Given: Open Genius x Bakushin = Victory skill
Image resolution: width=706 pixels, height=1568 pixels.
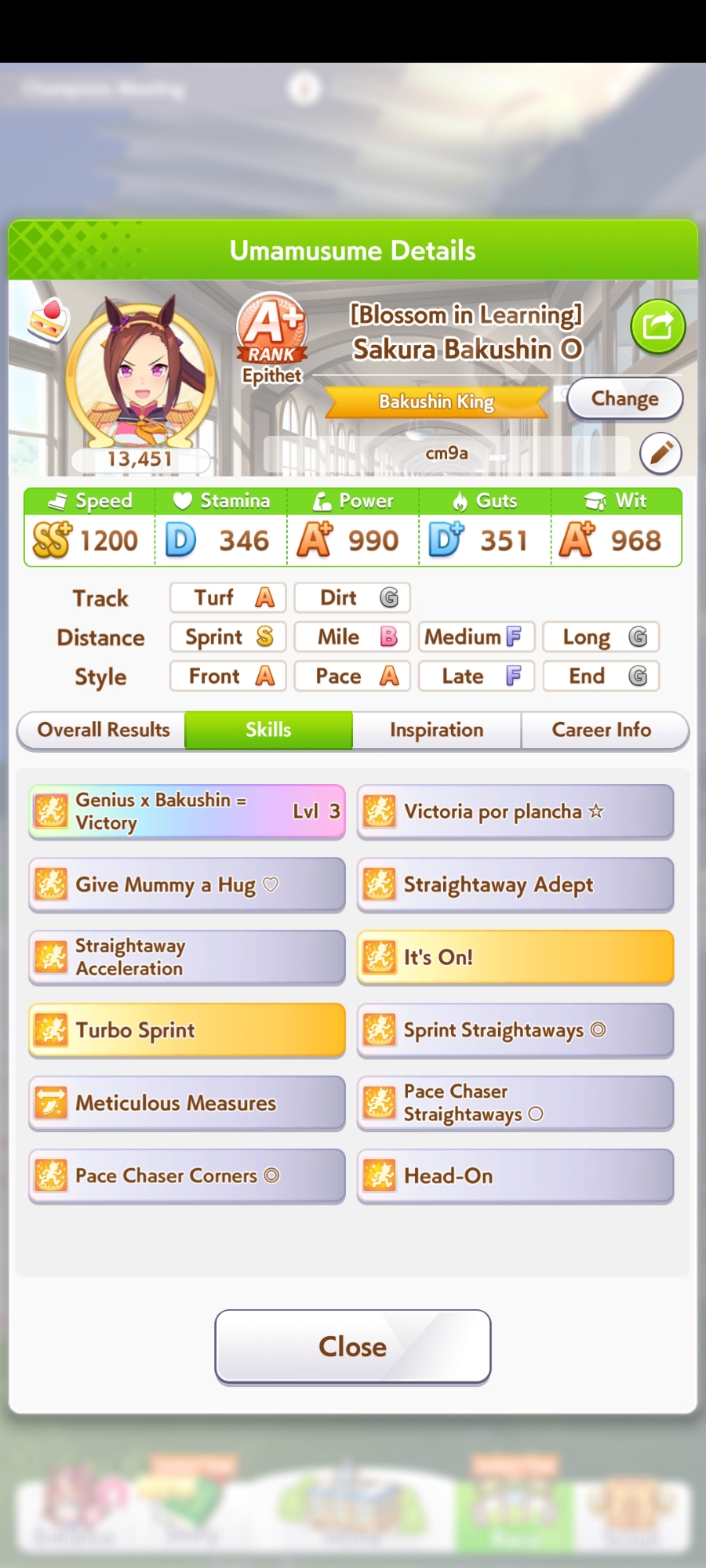Looking at the screenshot, I should click(187, 811).
